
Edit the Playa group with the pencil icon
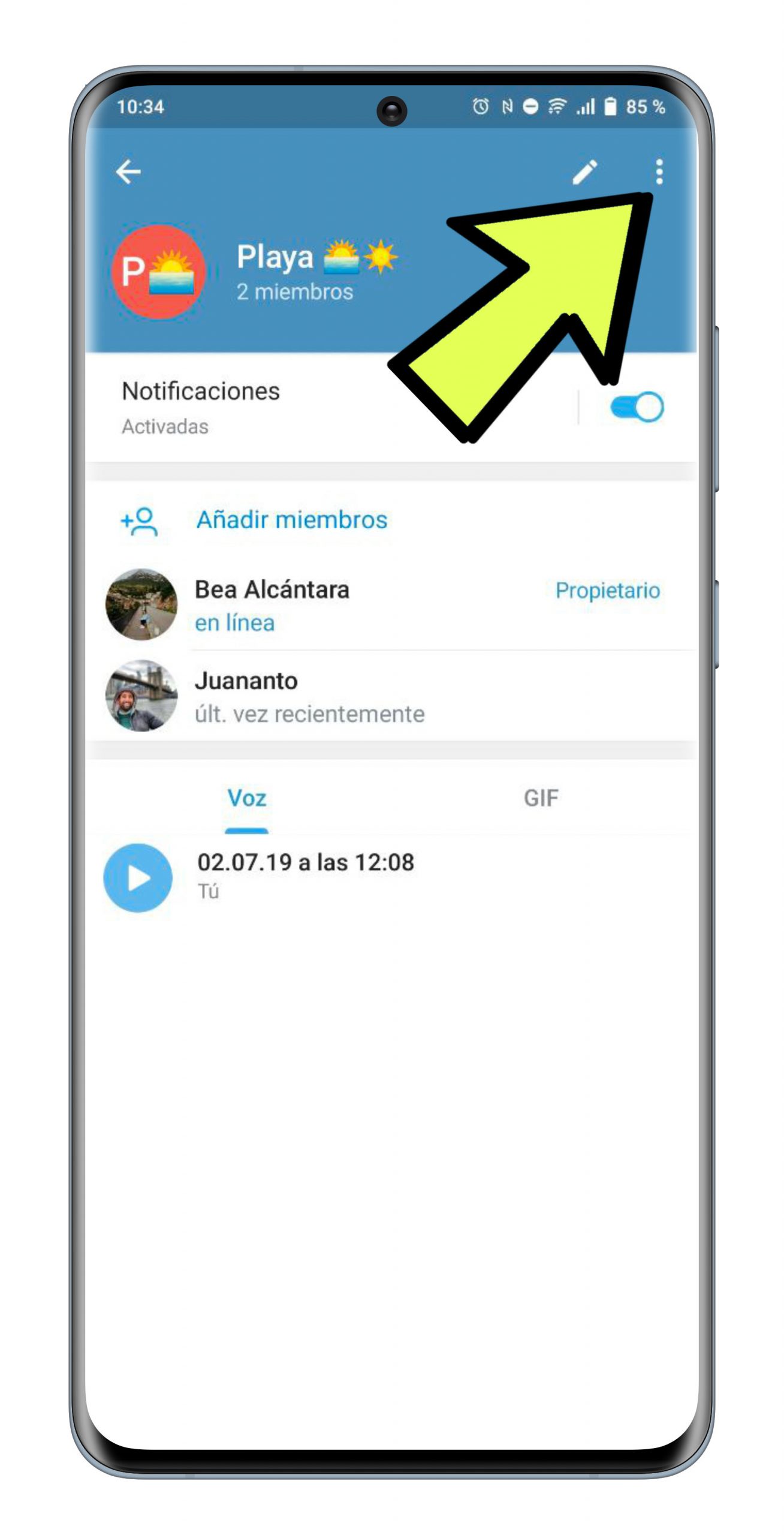(x=584, y=172)
